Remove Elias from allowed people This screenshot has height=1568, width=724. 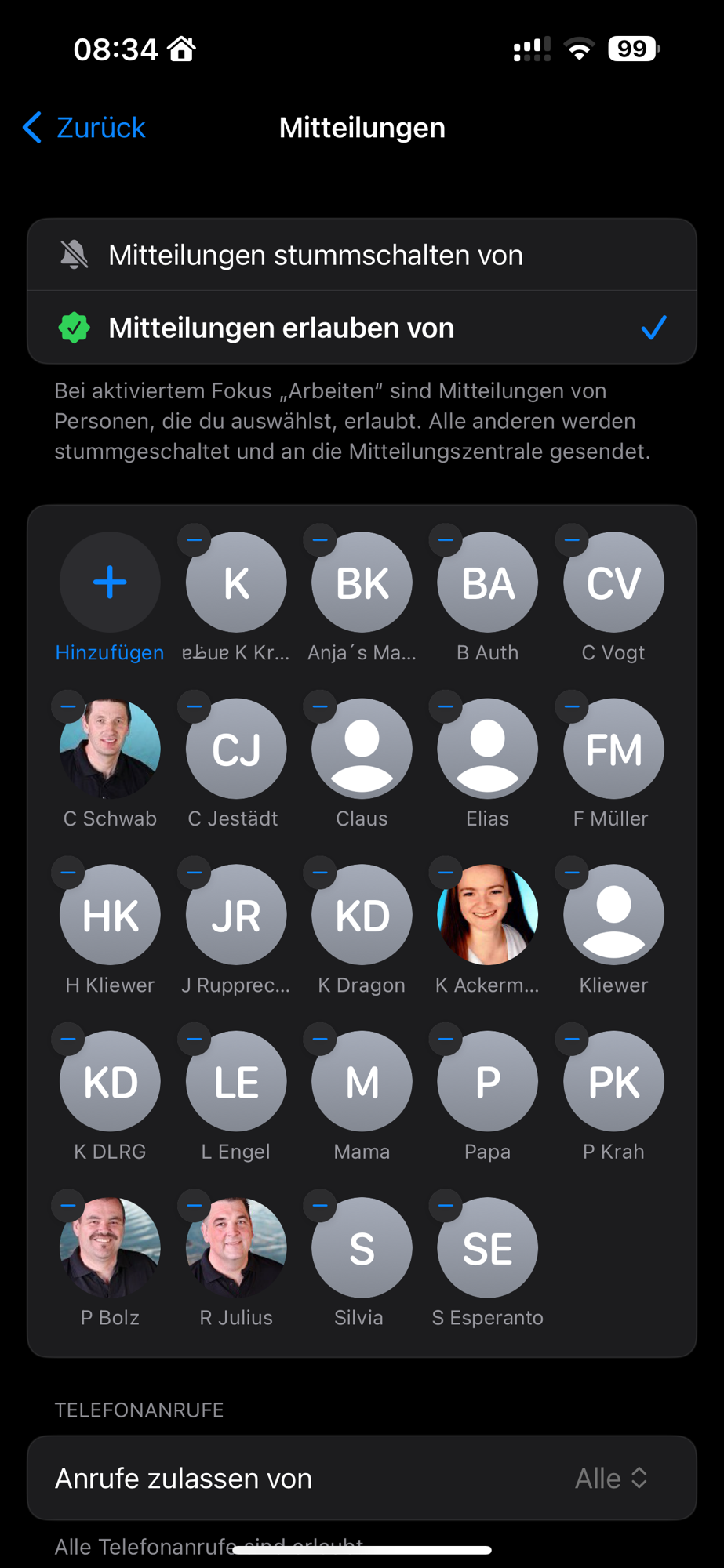pos(446,706)
